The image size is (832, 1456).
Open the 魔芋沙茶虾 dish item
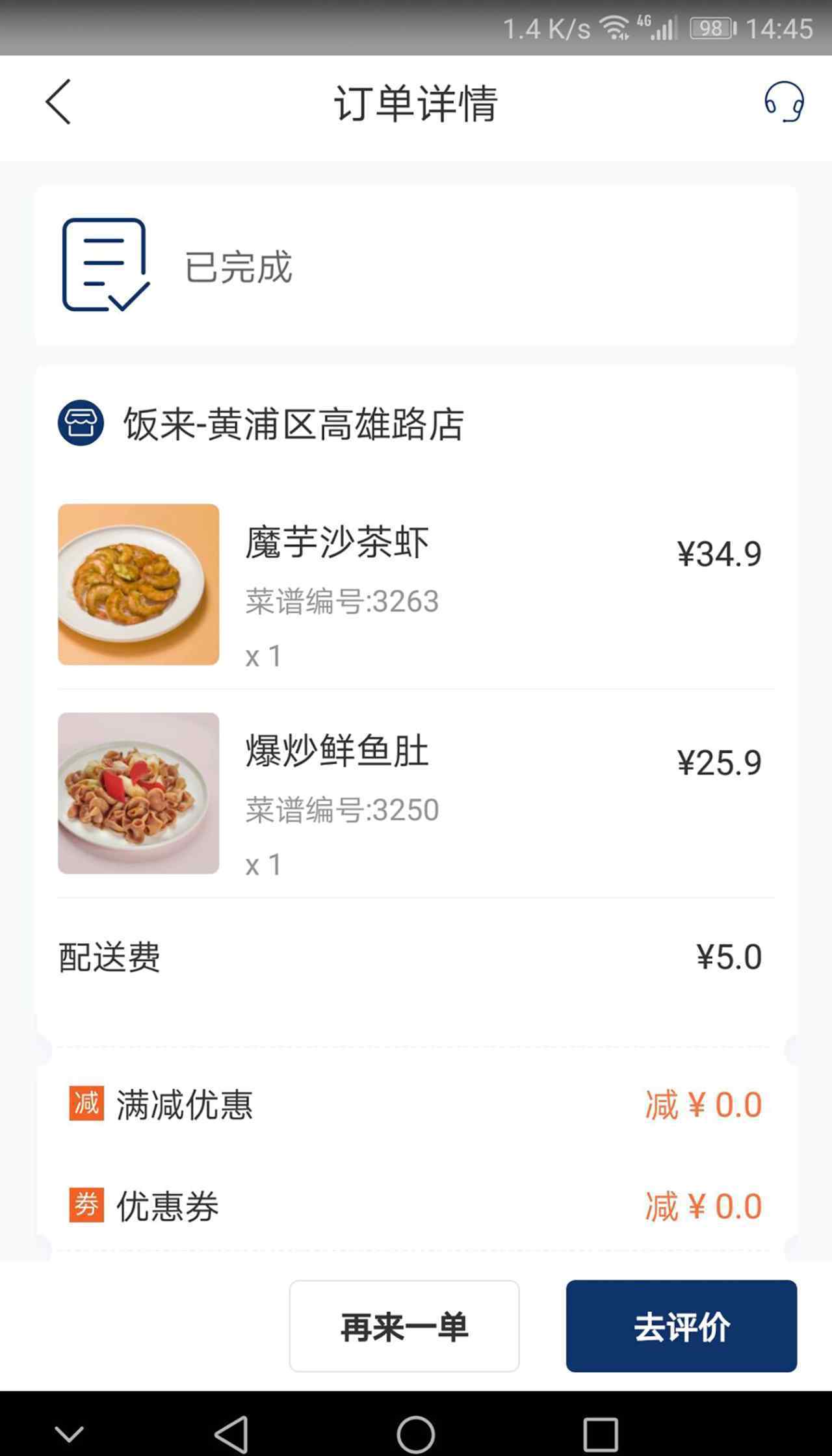(416, 584)
